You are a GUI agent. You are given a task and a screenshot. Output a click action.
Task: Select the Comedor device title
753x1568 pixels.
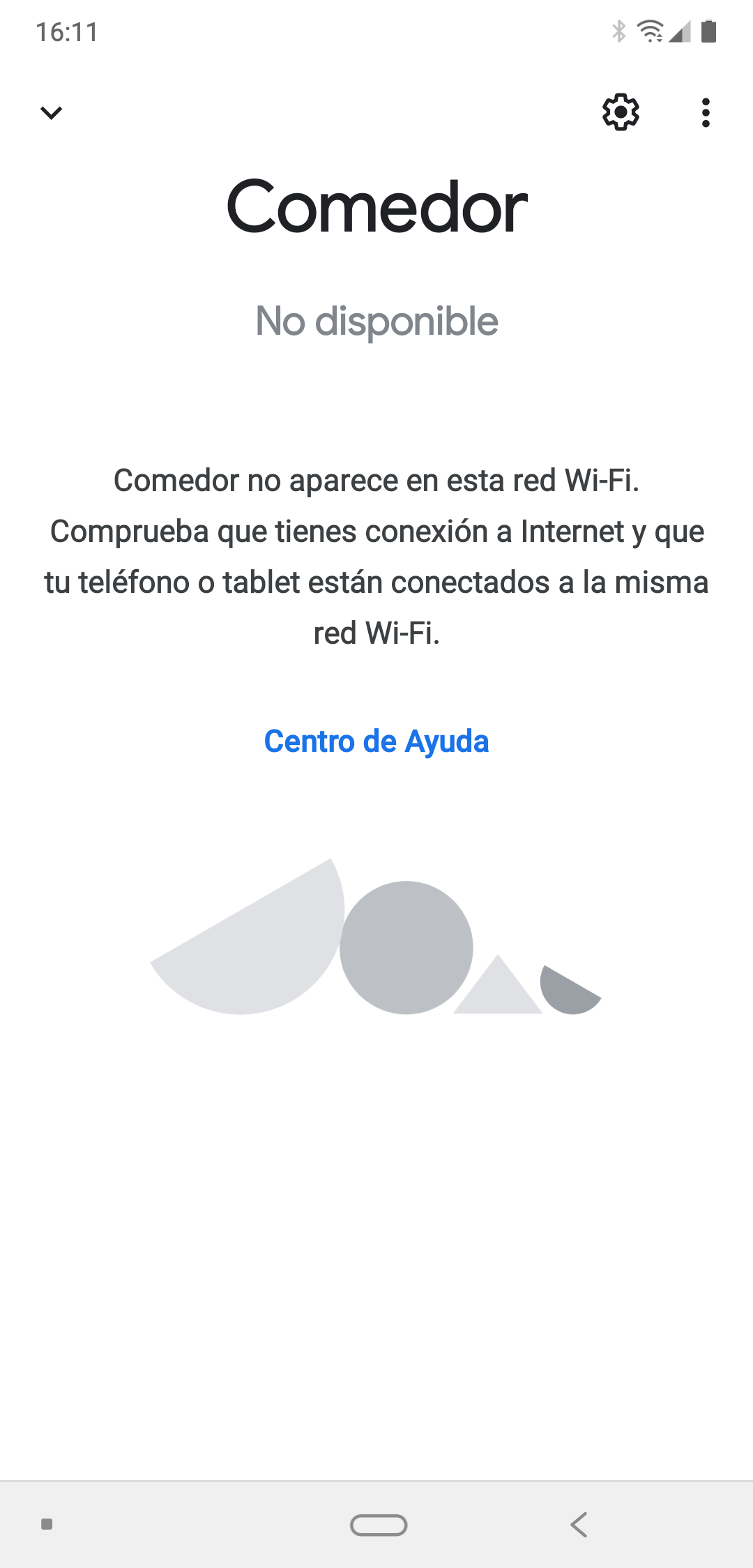(x=376, y=204)
